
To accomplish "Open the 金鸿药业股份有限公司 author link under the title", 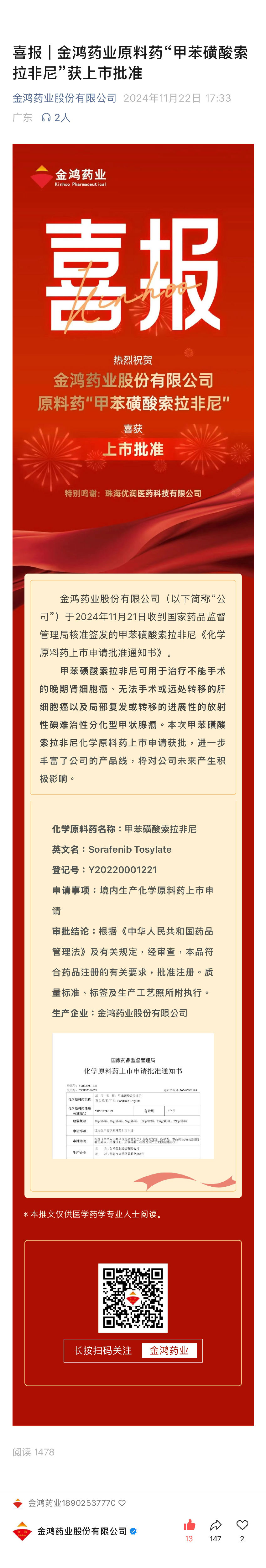I will pos(64,98).
